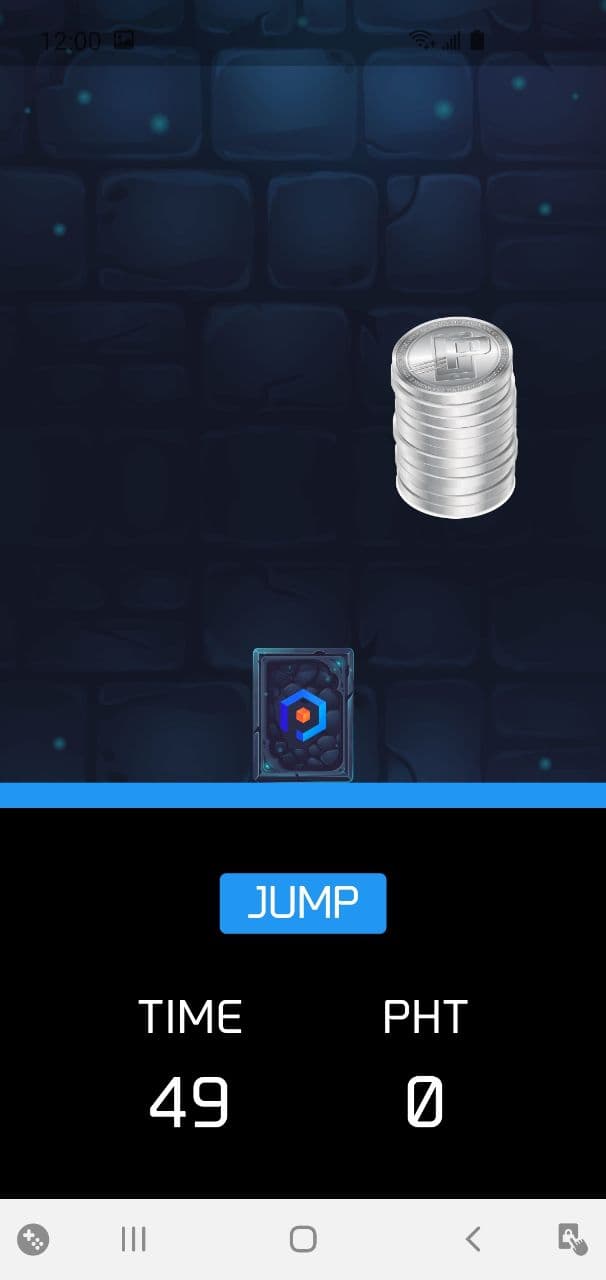Open the game tools icon

(x=33, y=1240)
